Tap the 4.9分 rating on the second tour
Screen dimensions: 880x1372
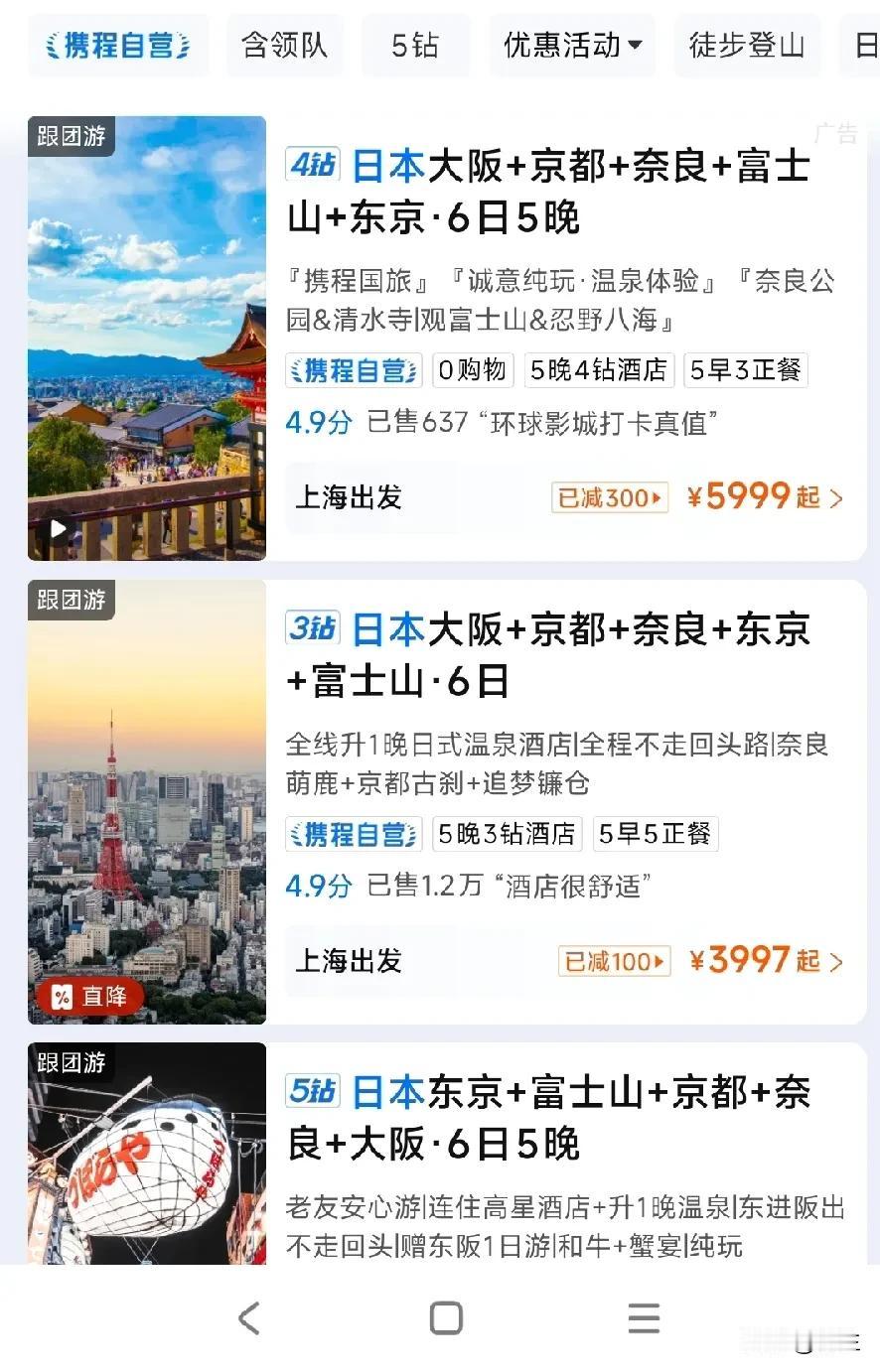coord(319,887)
